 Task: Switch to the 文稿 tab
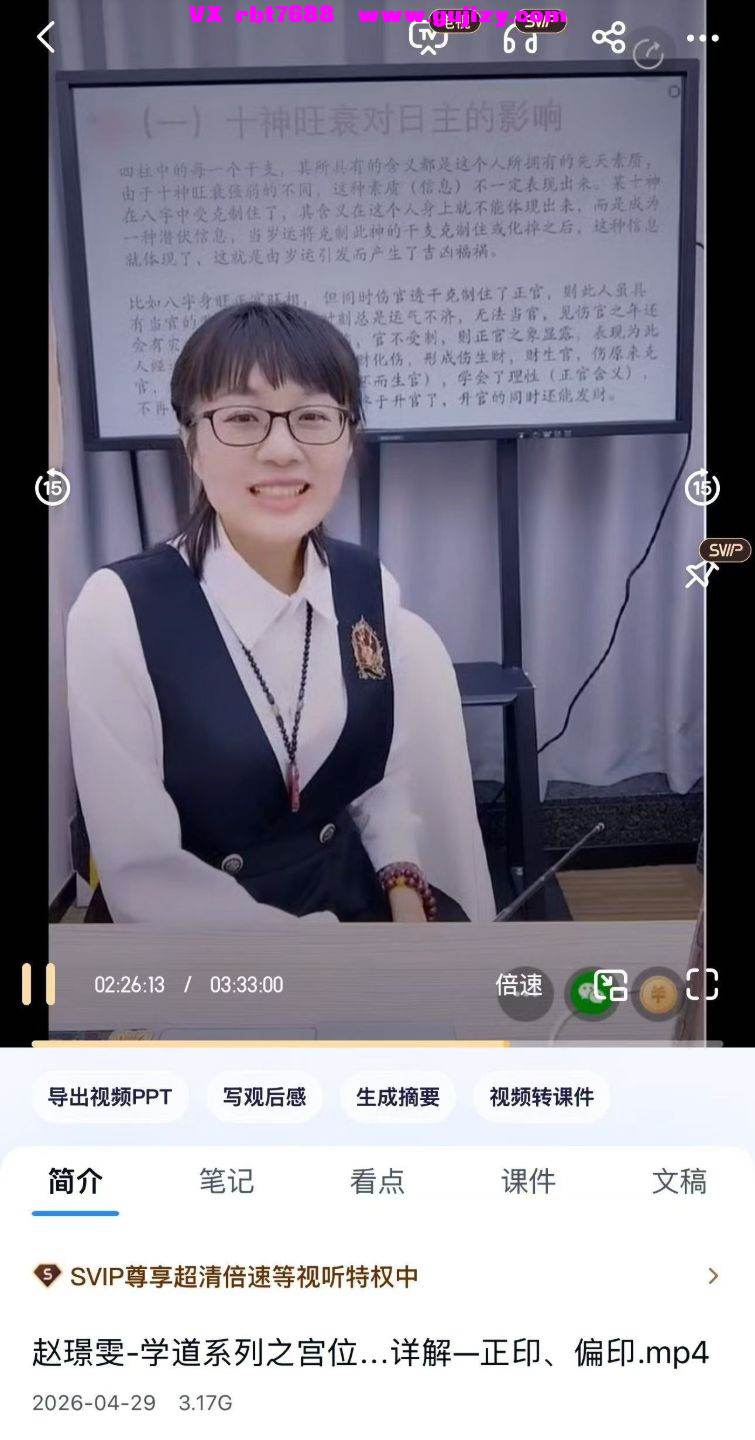(x=679, y=1181)
